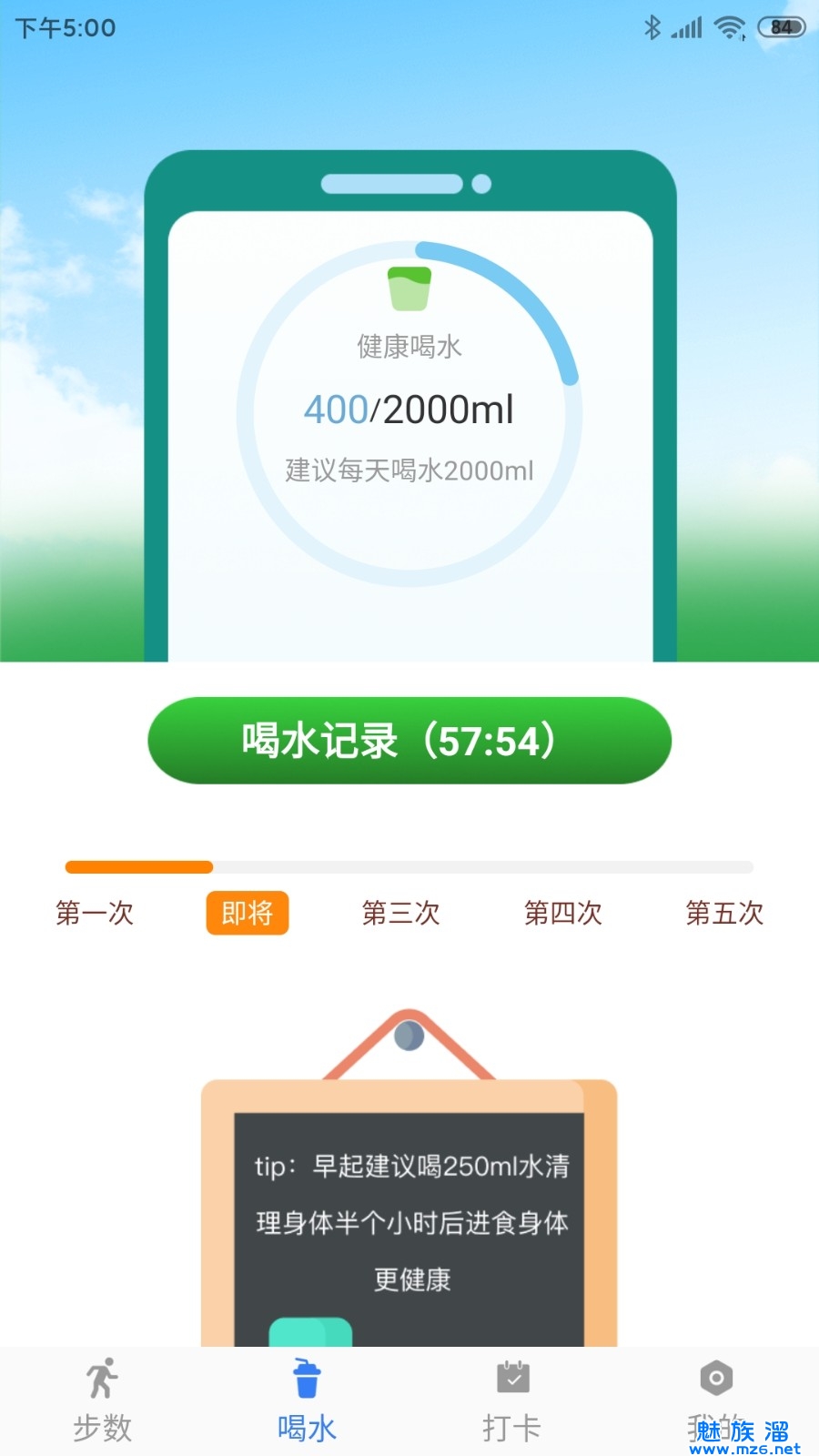
Task: Open the 喝水 tab
Action: coord(307,1401)
